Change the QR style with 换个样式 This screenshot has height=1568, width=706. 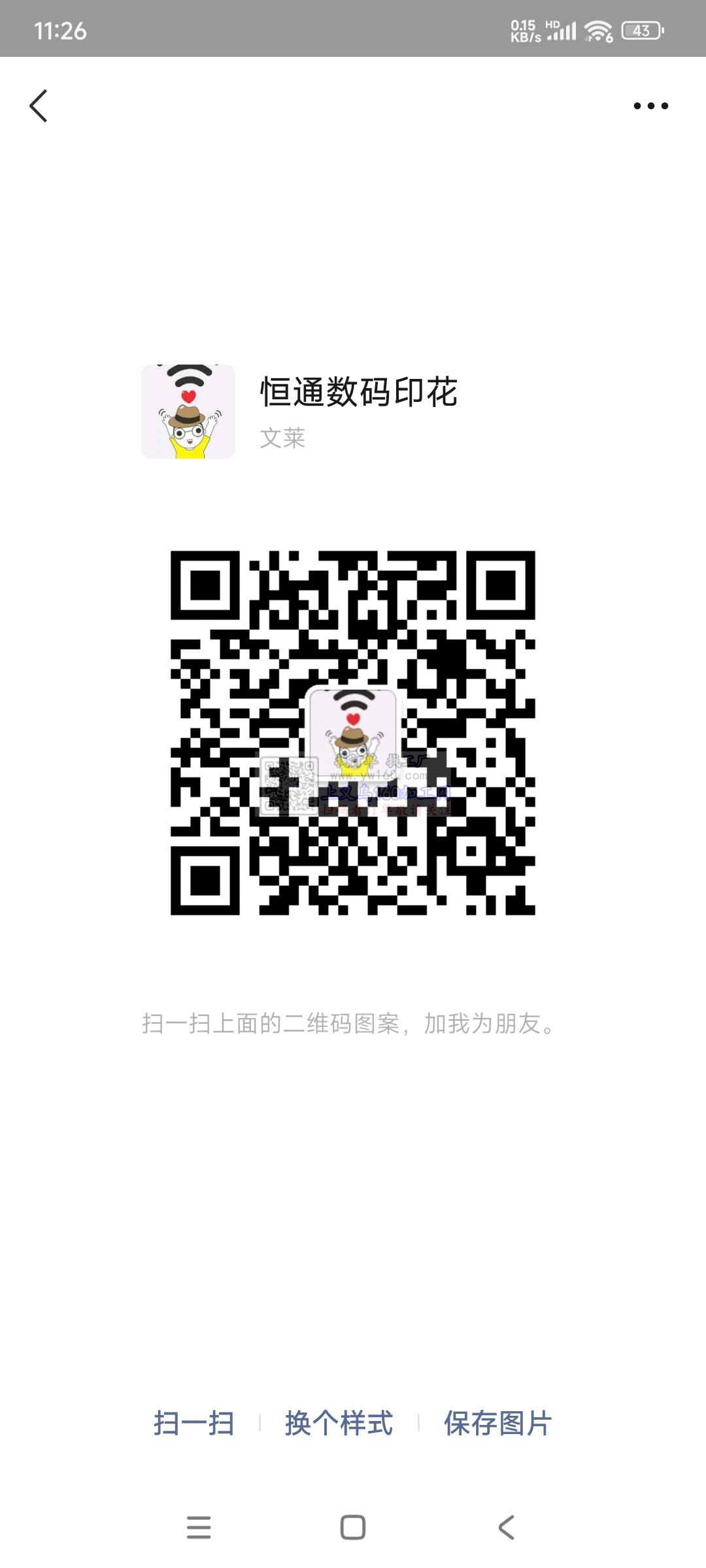point(339,1423)
